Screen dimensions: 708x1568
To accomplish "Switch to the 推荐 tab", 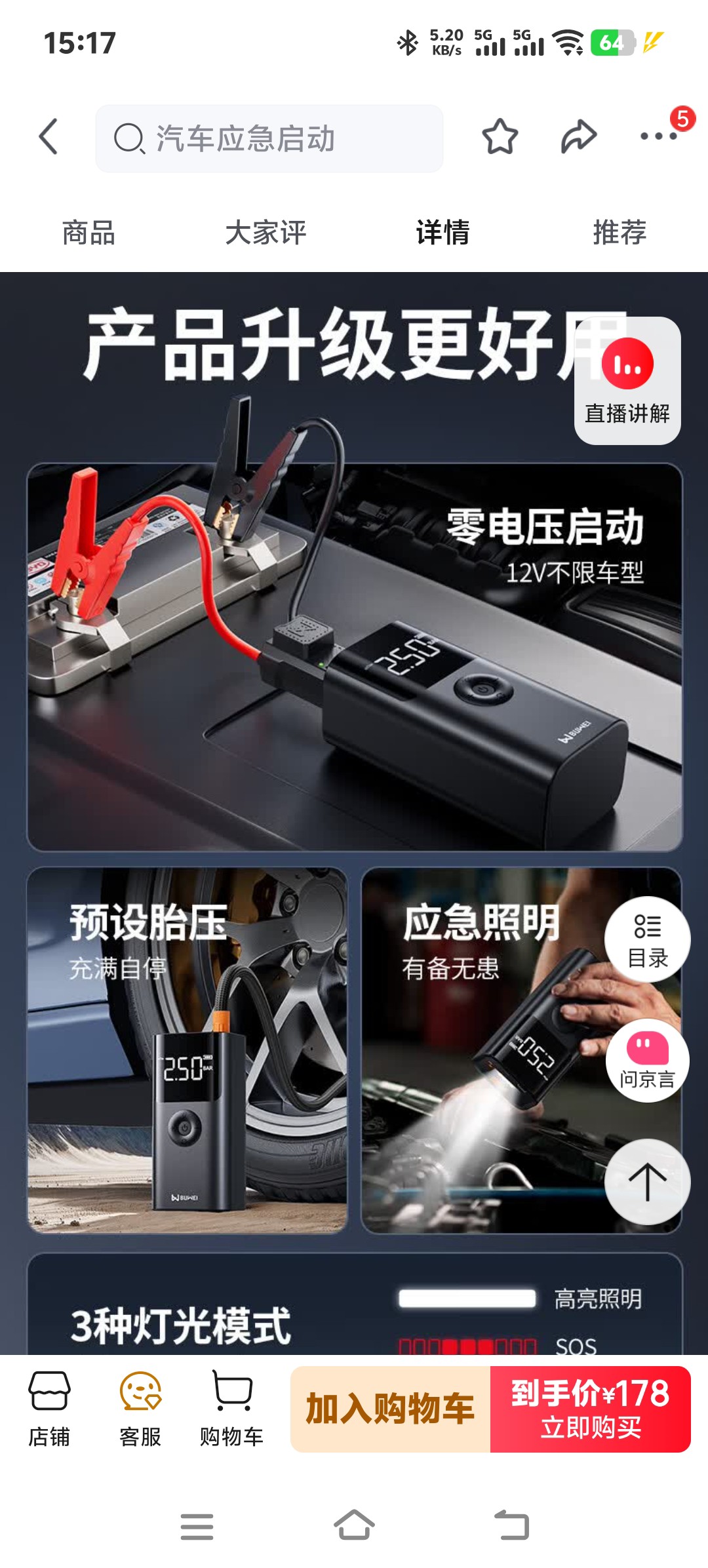I will coord(619,233).
